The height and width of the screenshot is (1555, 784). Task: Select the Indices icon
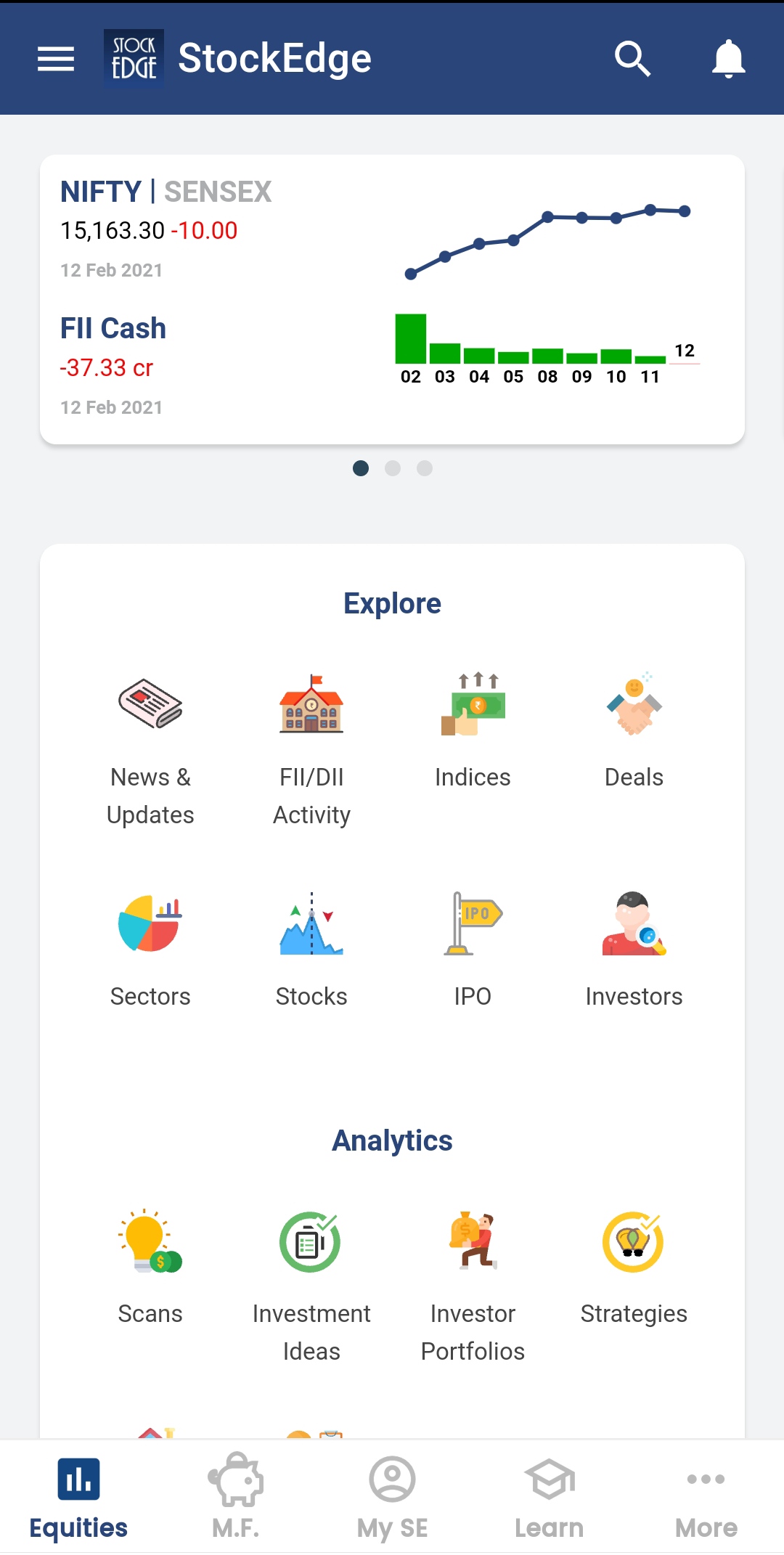pyautogui.click(x=473, y=704)
